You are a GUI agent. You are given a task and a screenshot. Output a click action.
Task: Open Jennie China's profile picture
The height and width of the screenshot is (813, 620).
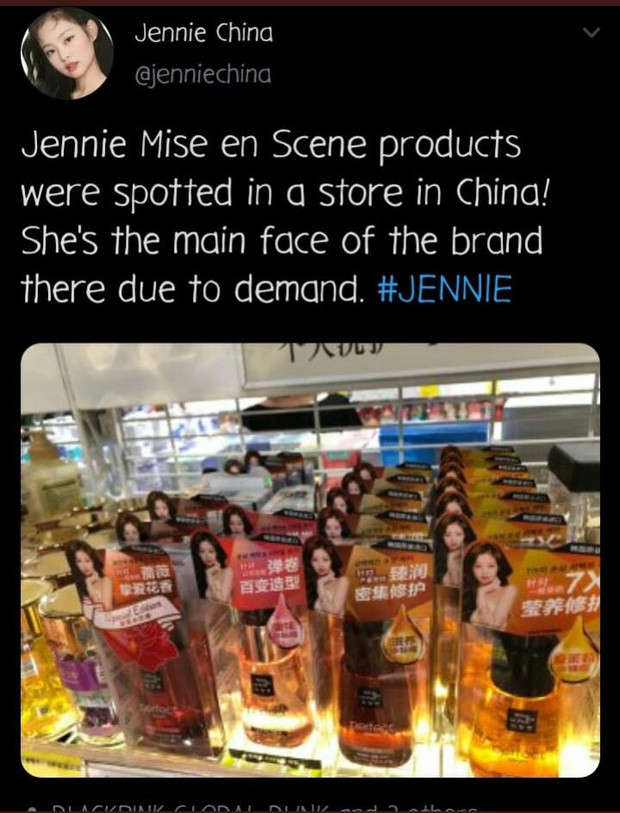[67, 53]
